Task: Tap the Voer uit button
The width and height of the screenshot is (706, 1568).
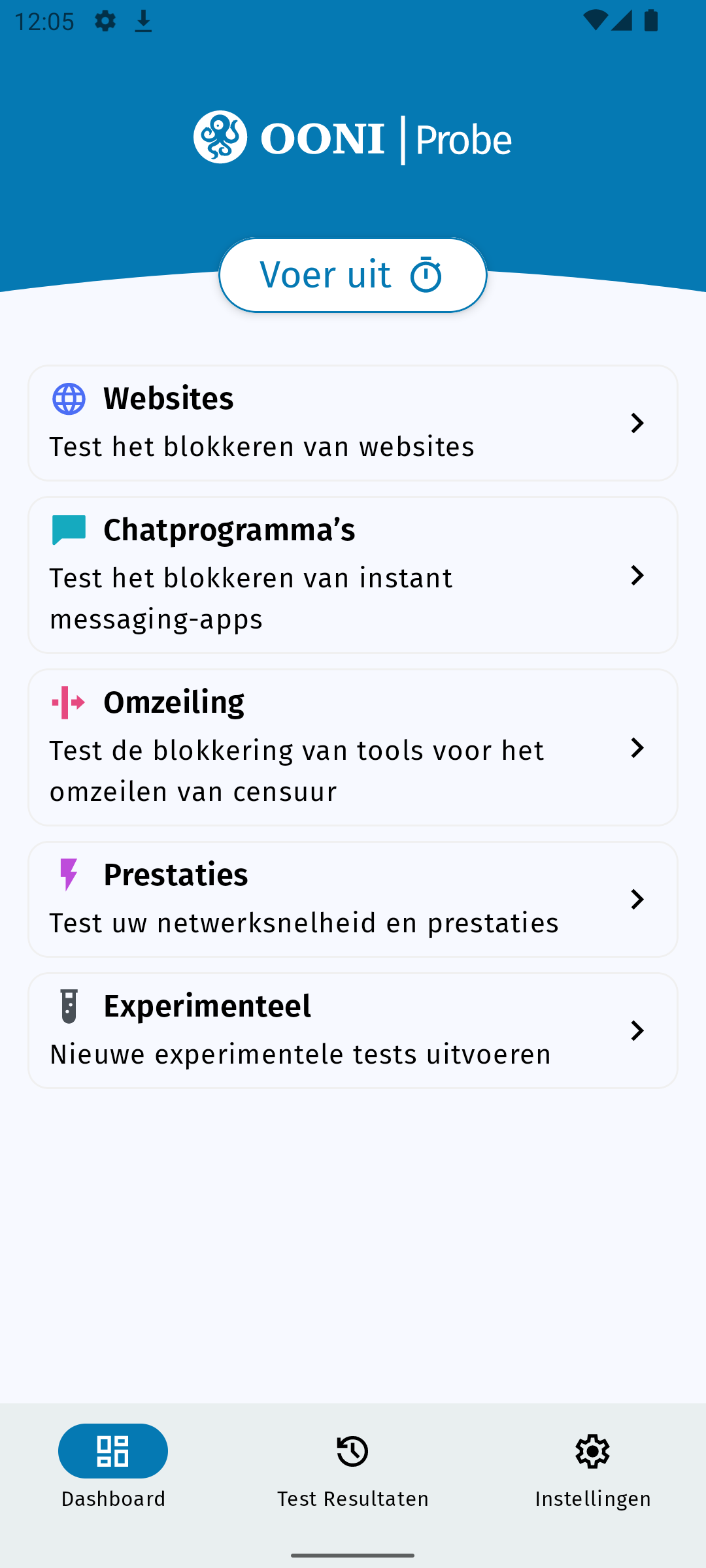Action: click(x=352, y=275)
